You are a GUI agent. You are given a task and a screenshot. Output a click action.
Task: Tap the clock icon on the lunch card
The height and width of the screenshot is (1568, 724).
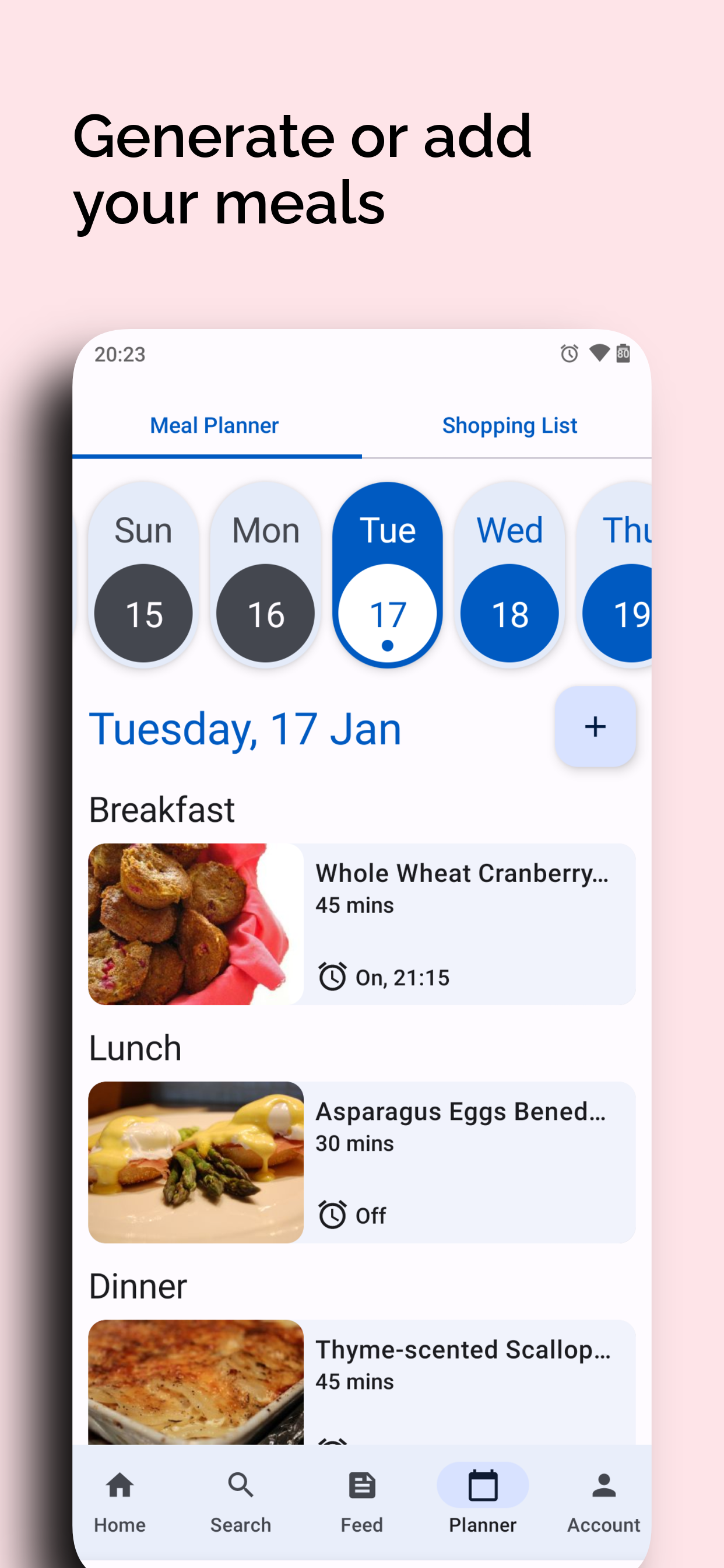tap(332, 1214)
